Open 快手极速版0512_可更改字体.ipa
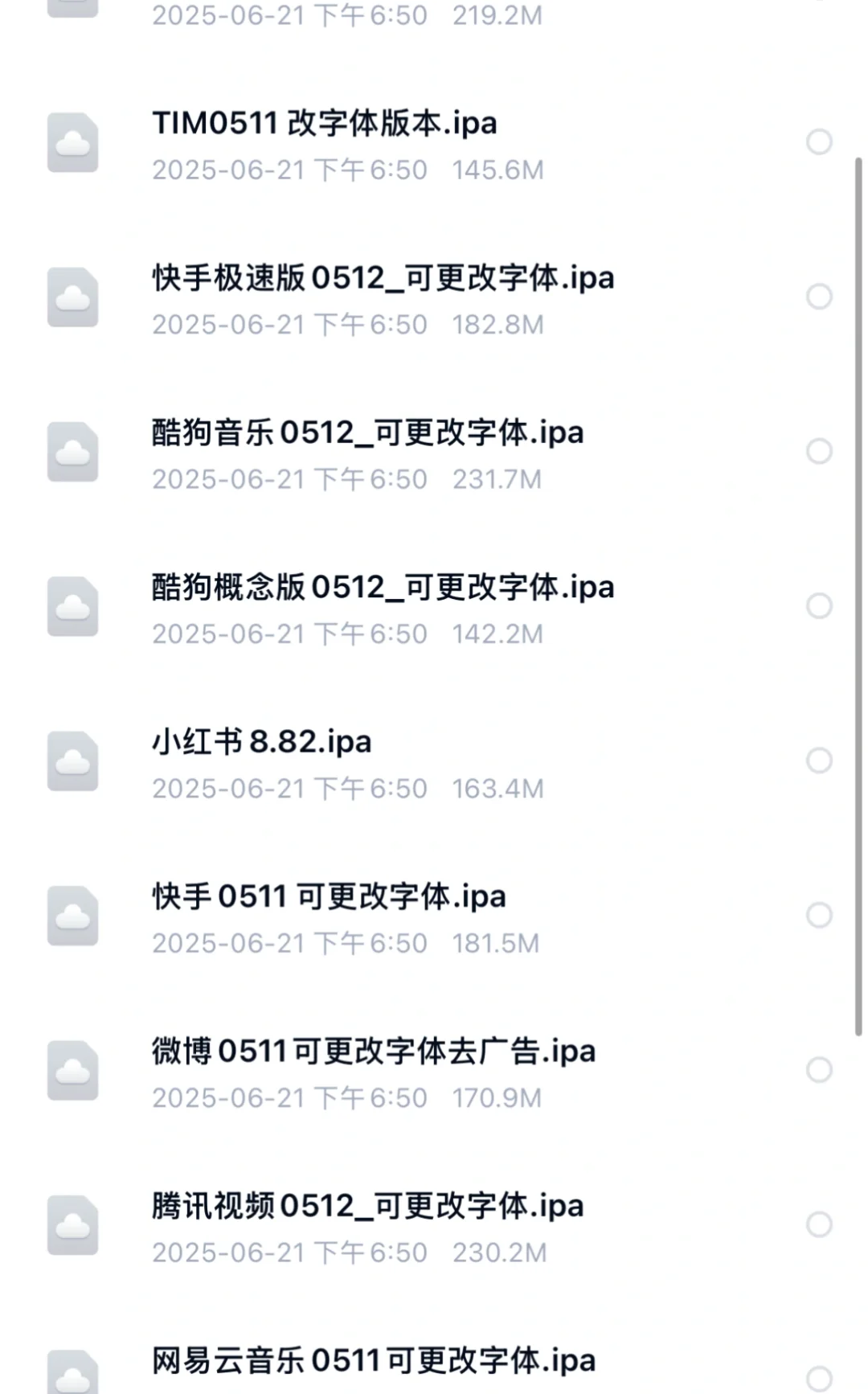868x1394 pixels. click(382, 279)
